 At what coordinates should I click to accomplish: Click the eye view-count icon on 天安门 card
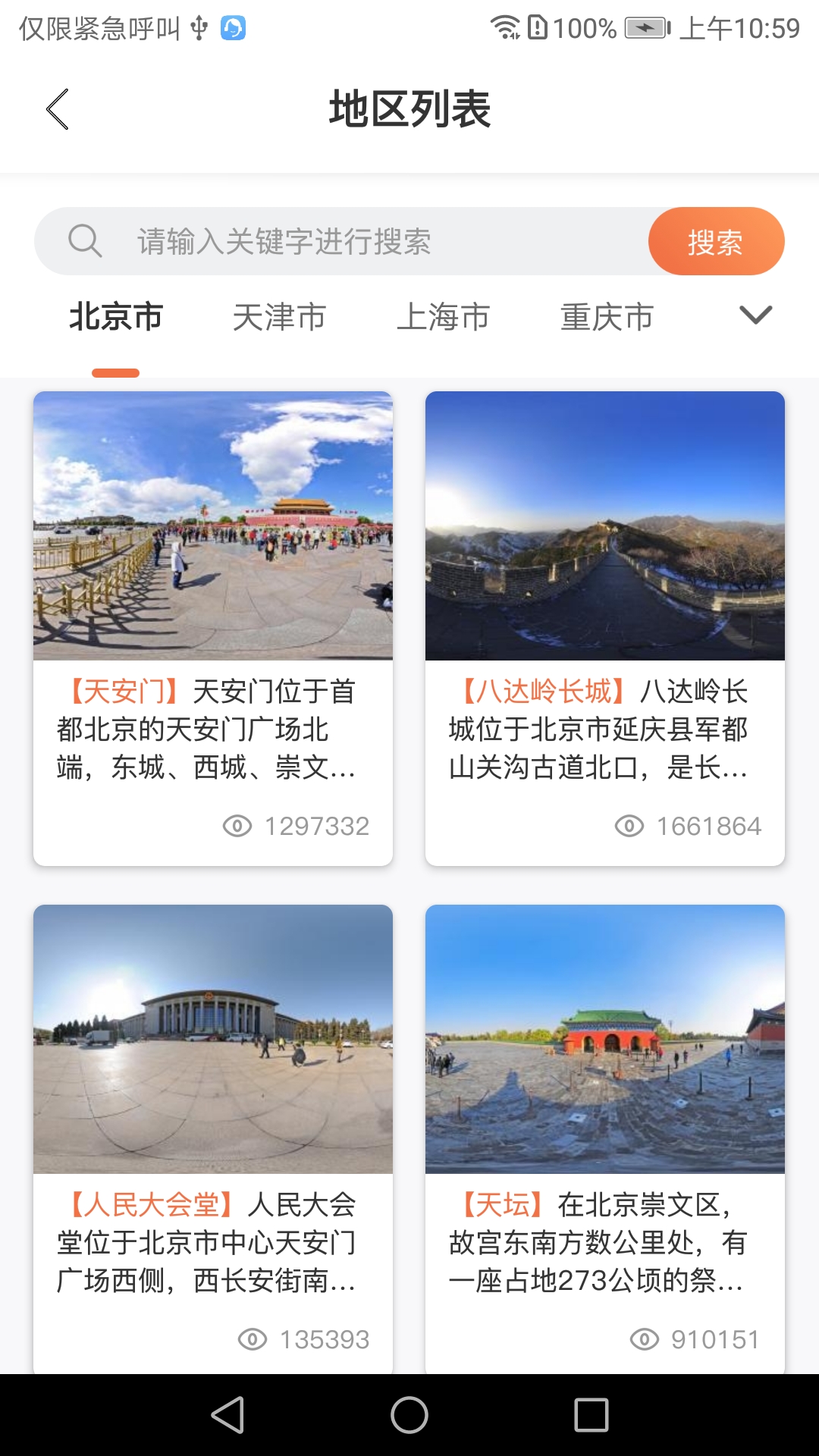pyautogui.click(x=237, y=827)
